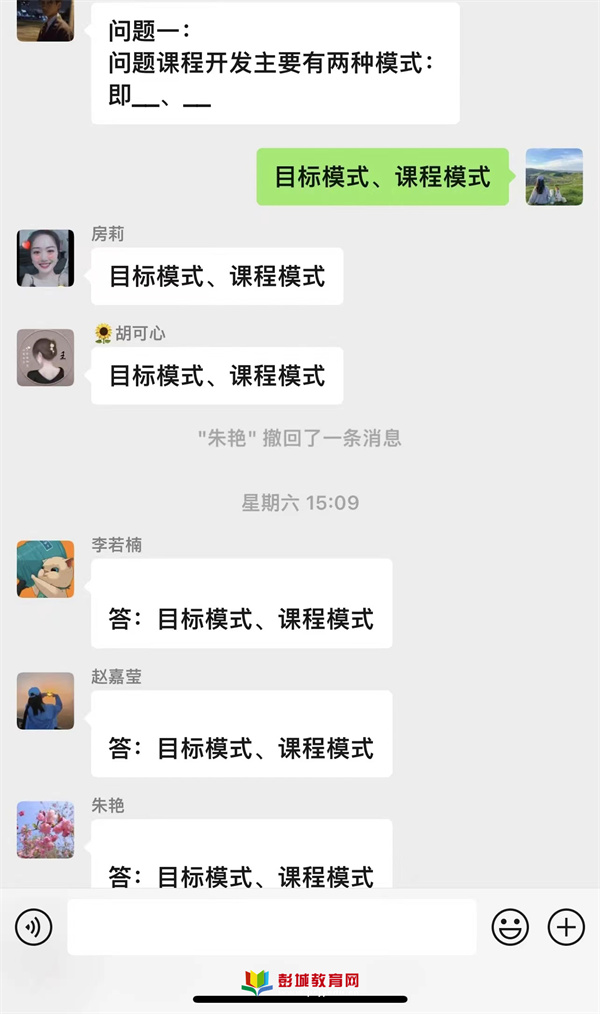
Task: Open 朱艳's flower profile avatar
Action: click(45, 829)
